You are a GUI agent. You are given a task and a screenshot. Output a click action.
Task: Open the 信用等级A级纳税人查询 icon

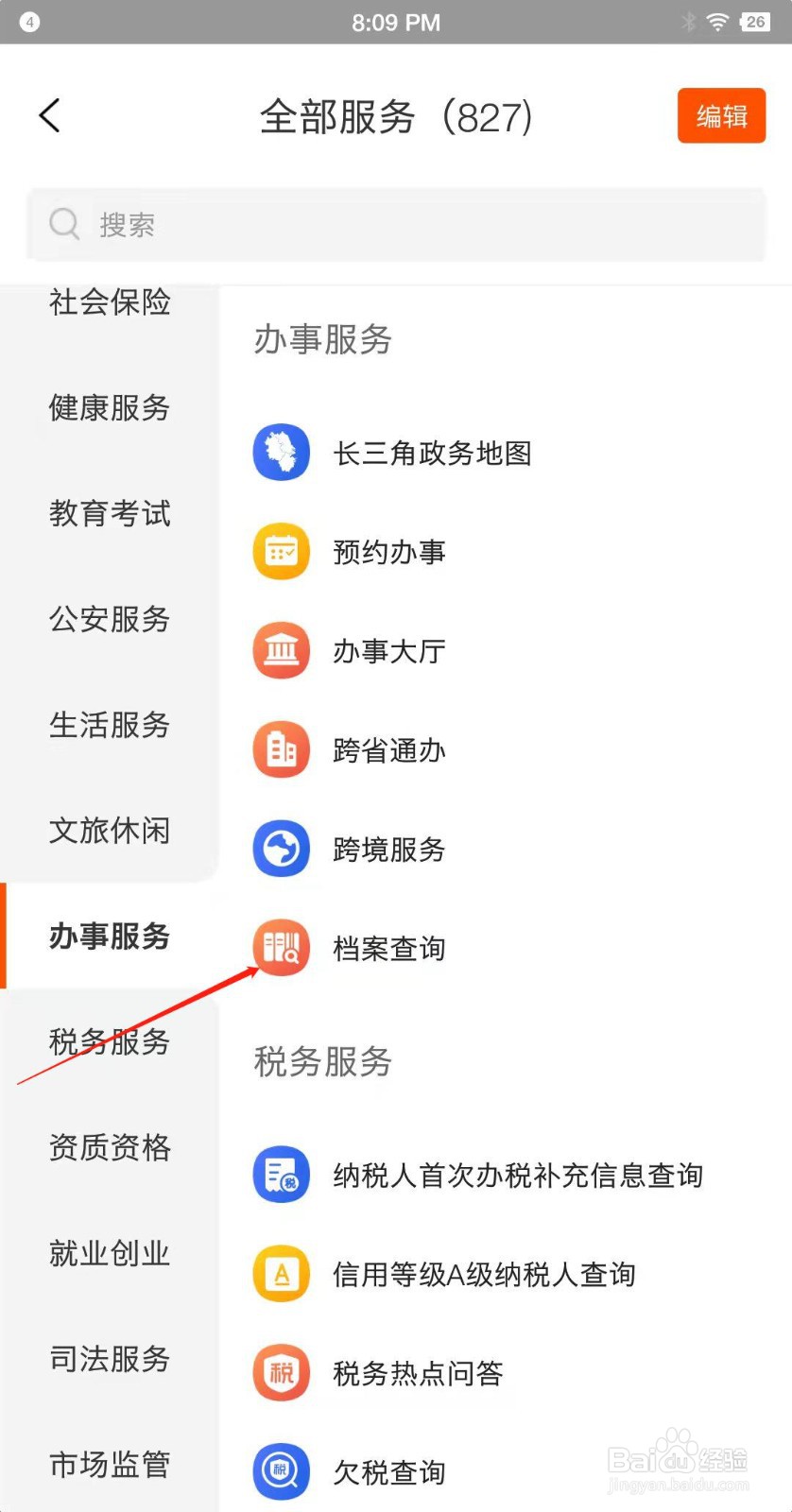point(281,1273)
